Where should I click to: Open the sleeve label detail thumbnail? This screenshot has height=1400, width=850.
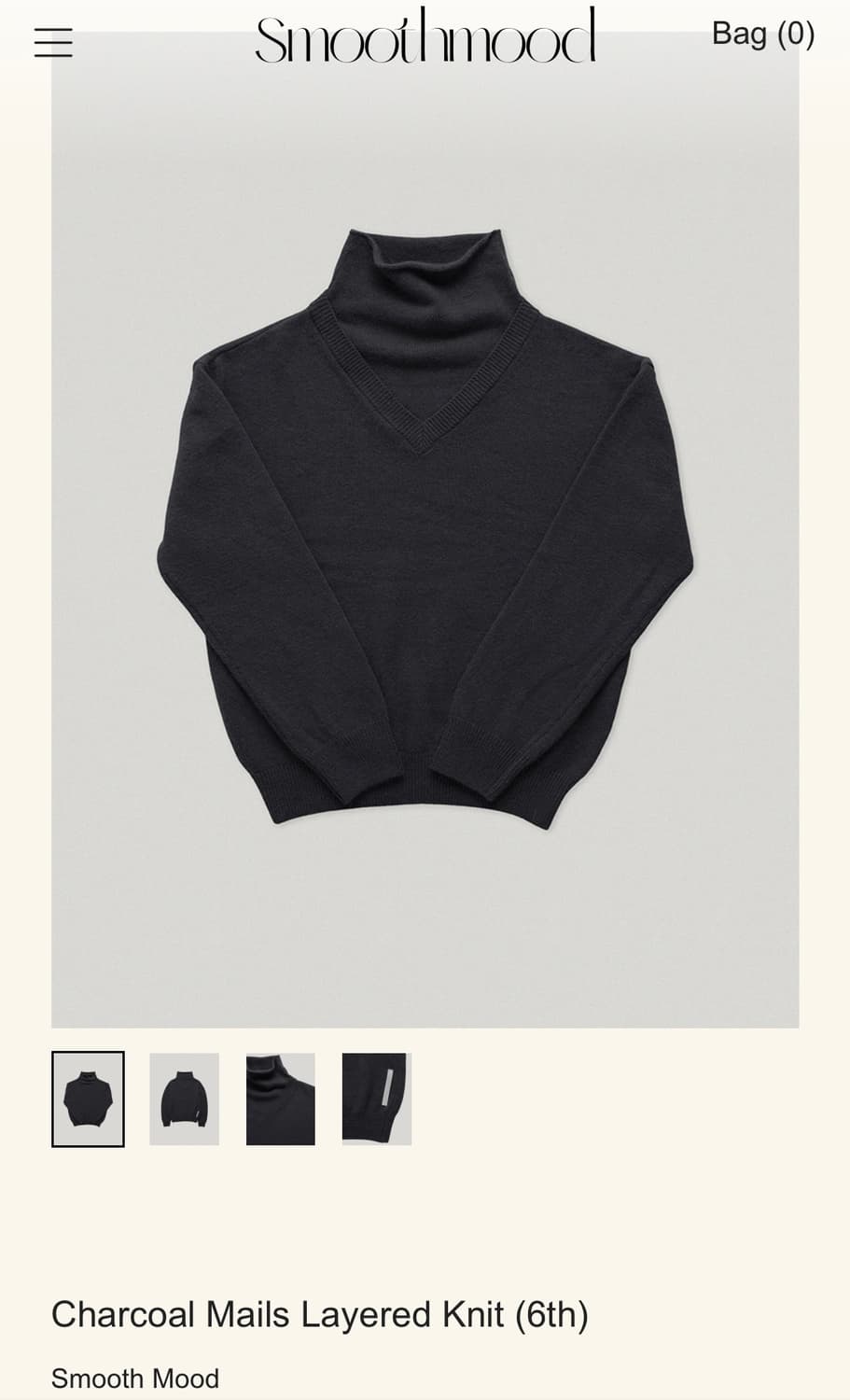(x=376, y=1098)
